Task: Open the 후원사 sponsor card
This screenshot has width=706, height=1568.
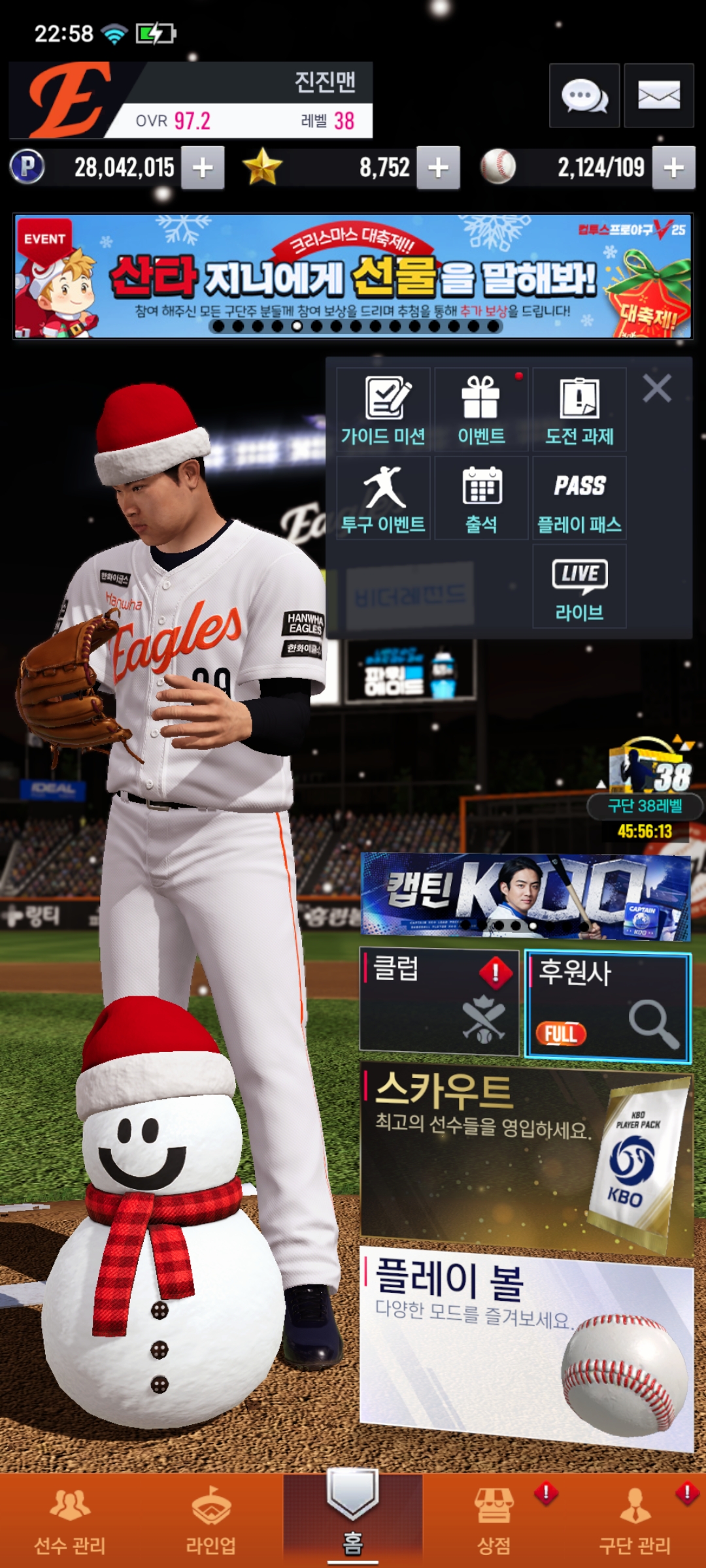Action: click(607, 1004)
